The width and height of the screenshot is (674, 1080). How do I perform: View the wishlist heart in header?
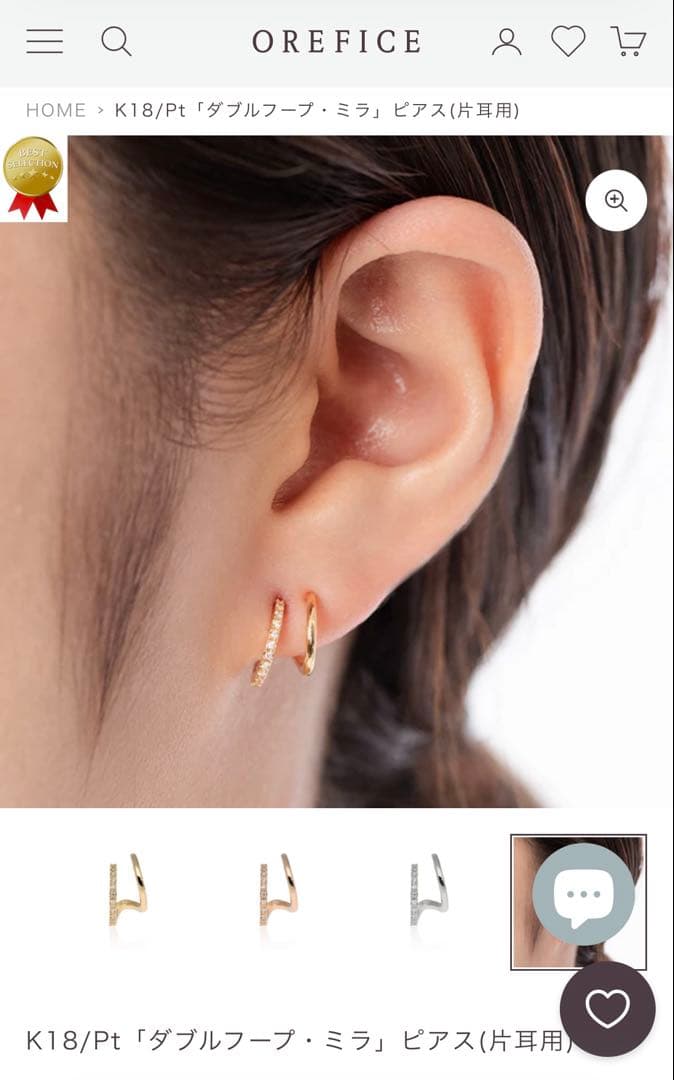[567, 41]
